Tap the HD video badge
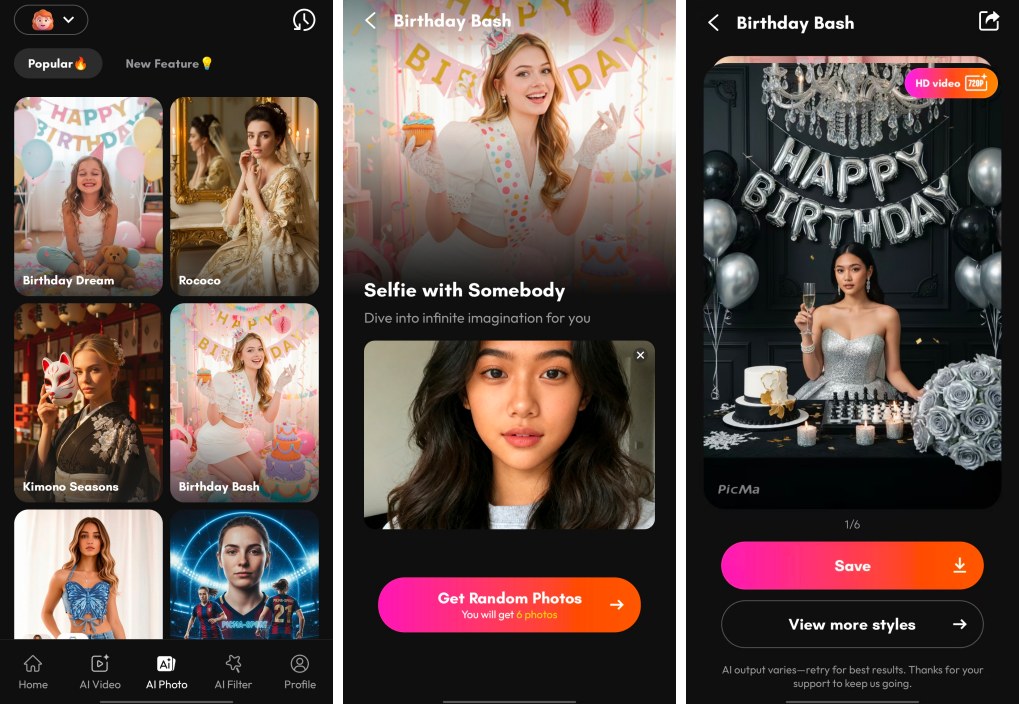1019x704 pixels. coord(950,83)
